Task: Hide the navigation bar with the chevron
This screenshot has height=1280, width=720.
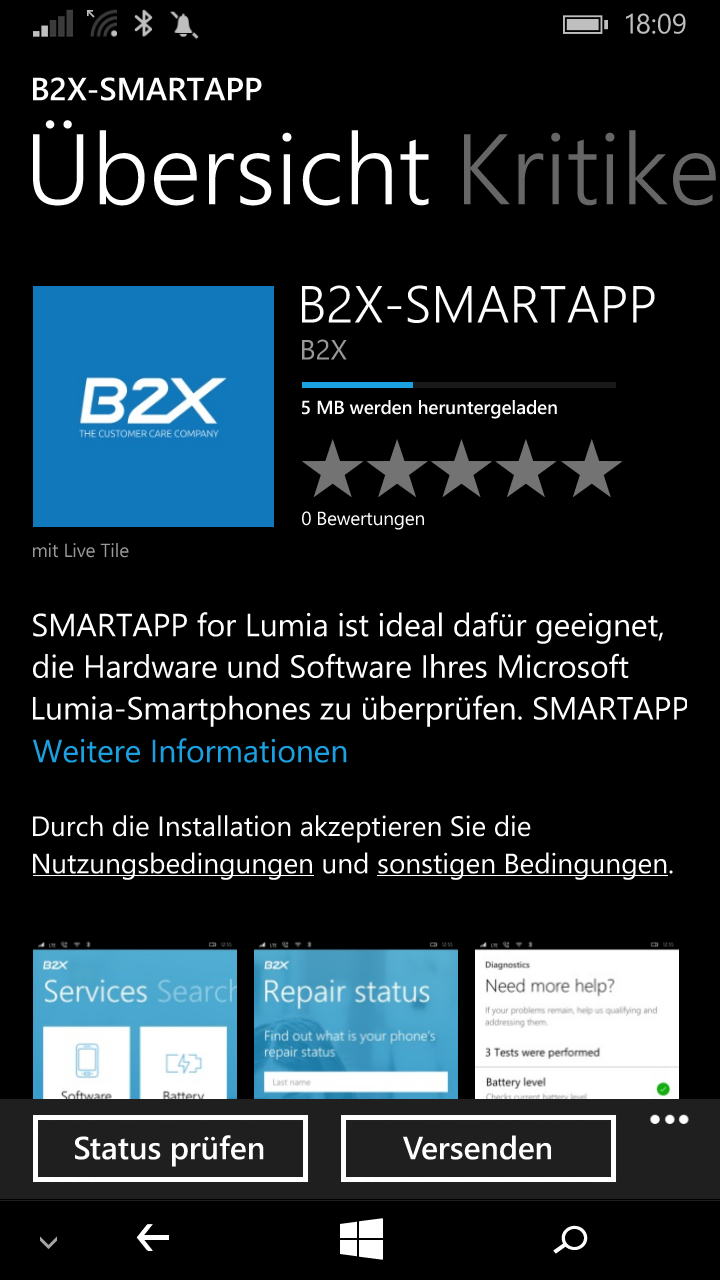Action: (48, 1243)
